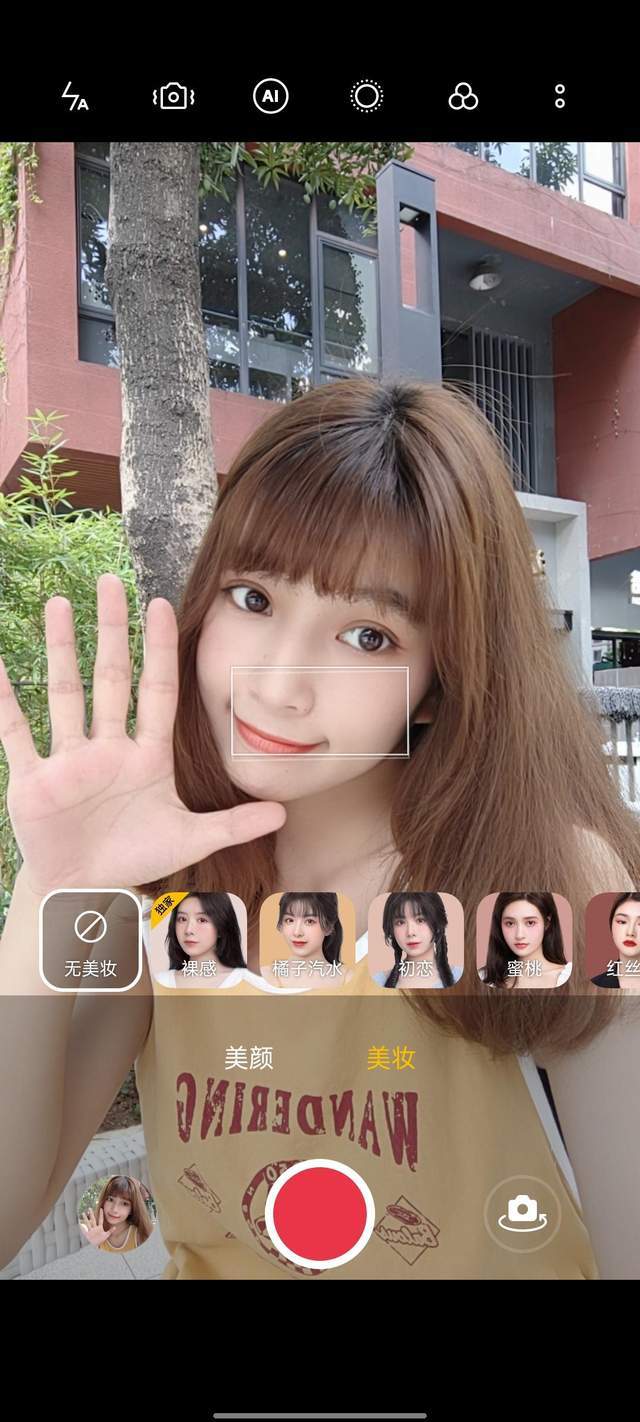The width and height of the screenshot is (640, 1422).
Task: Open the last photo gallery thumbnail
Action: click(x=117, y=1213)
